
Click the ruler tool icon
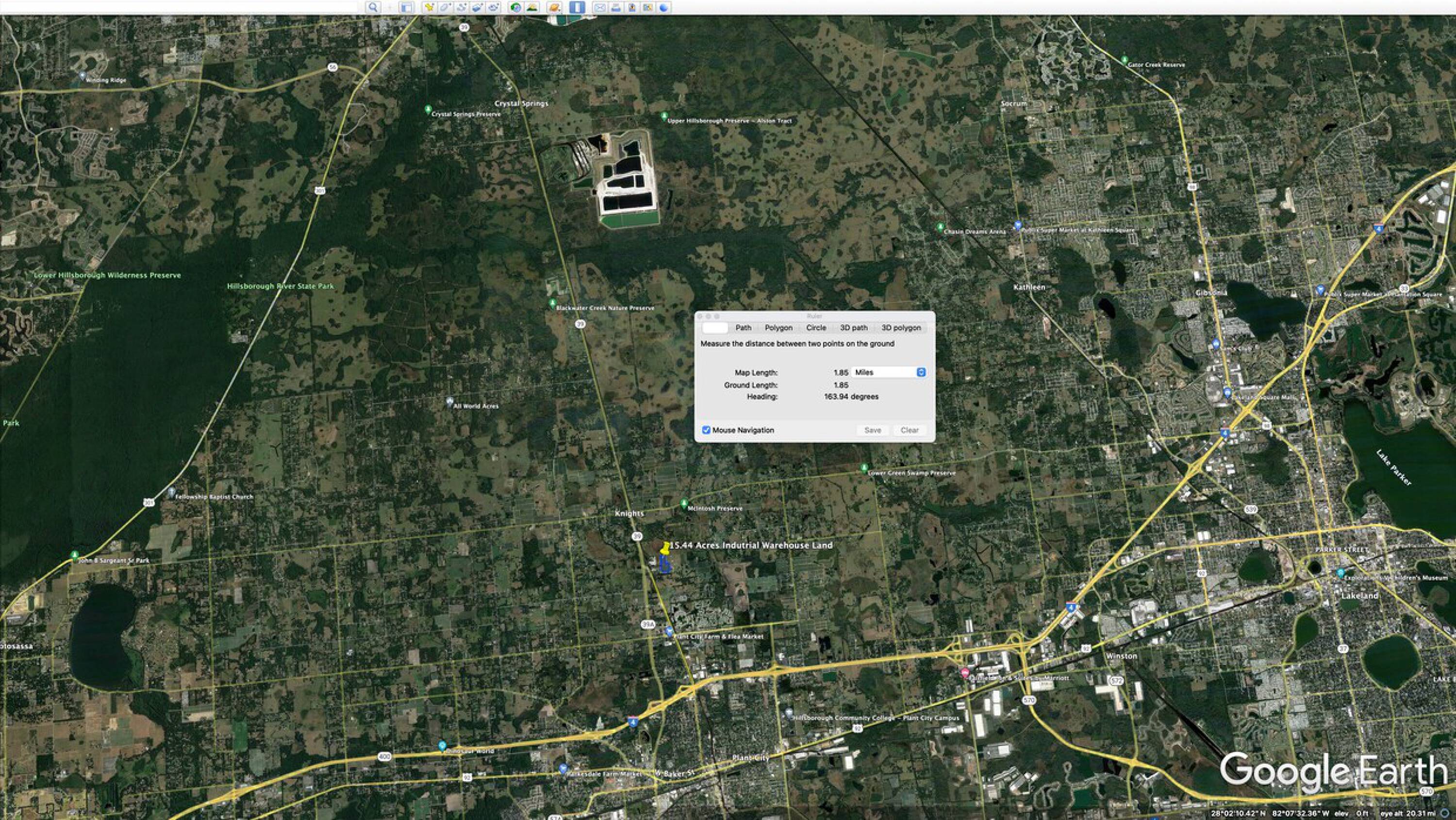point(577,7)
